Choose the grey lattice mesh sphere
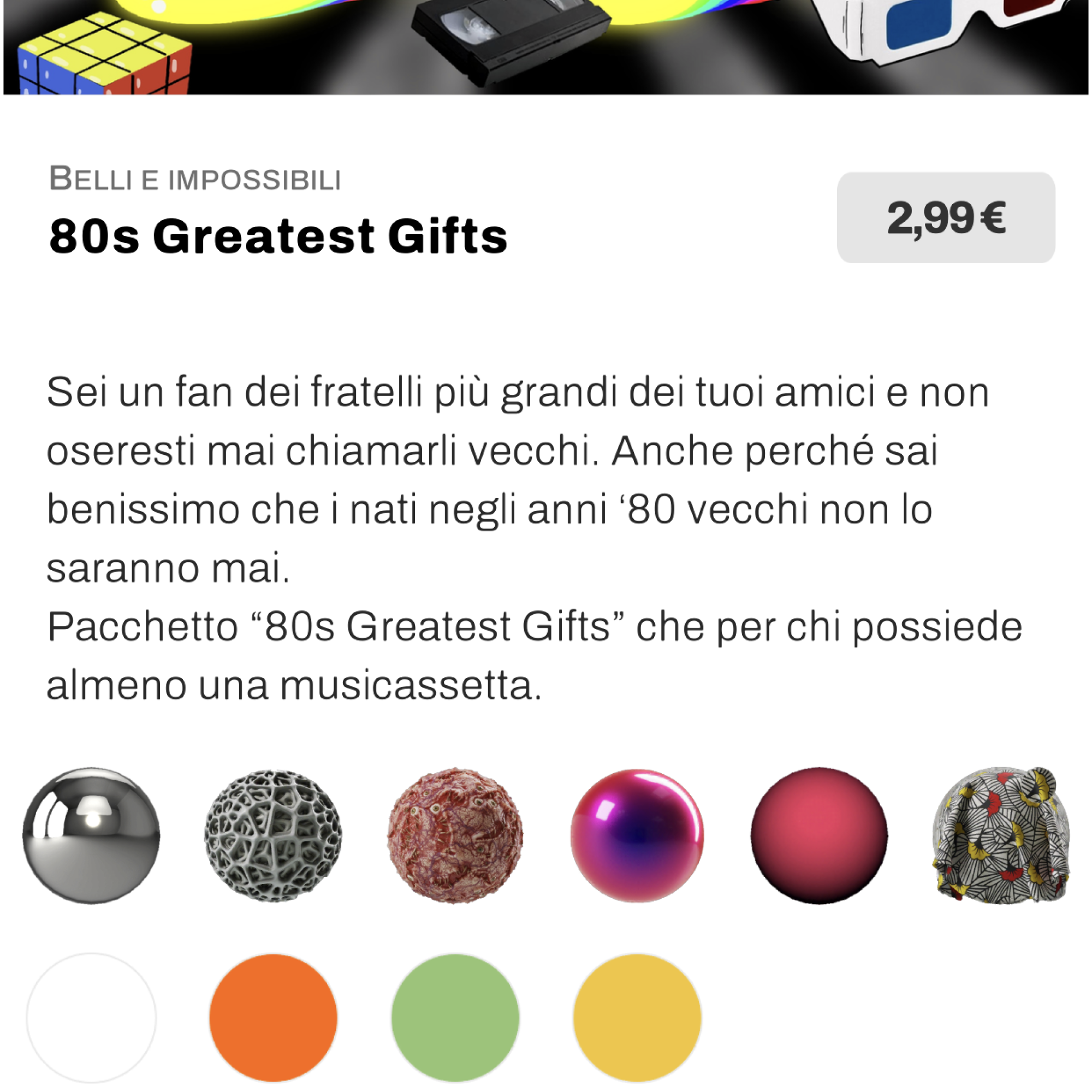 click(273, 835)
